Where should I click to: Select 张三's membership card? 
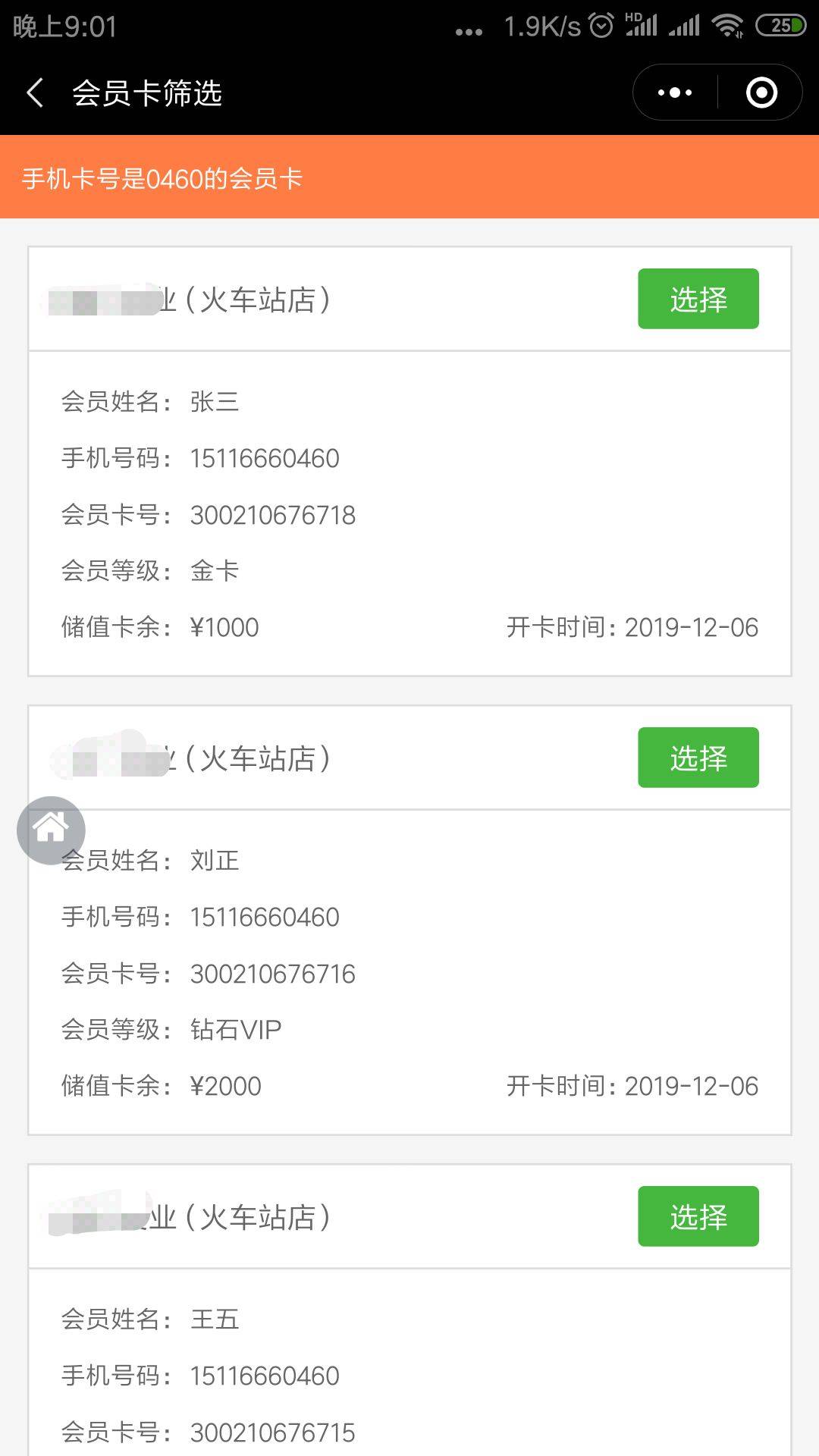tap(697, 299)
